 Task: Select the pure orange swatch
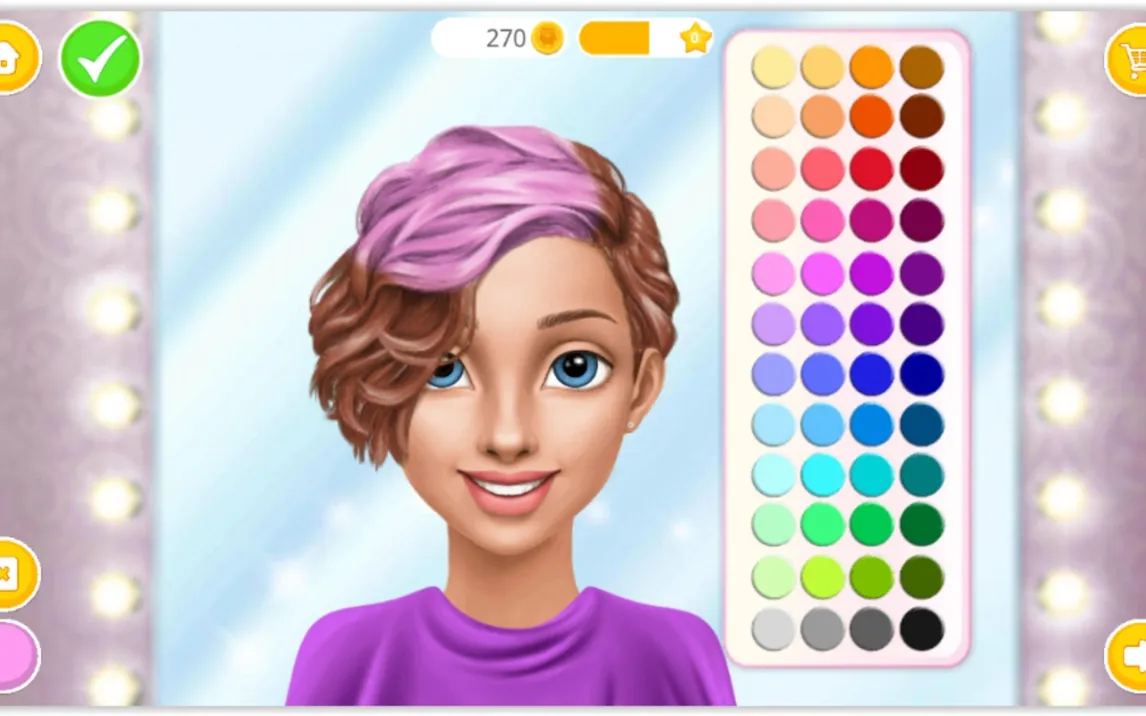pos(872,67)
